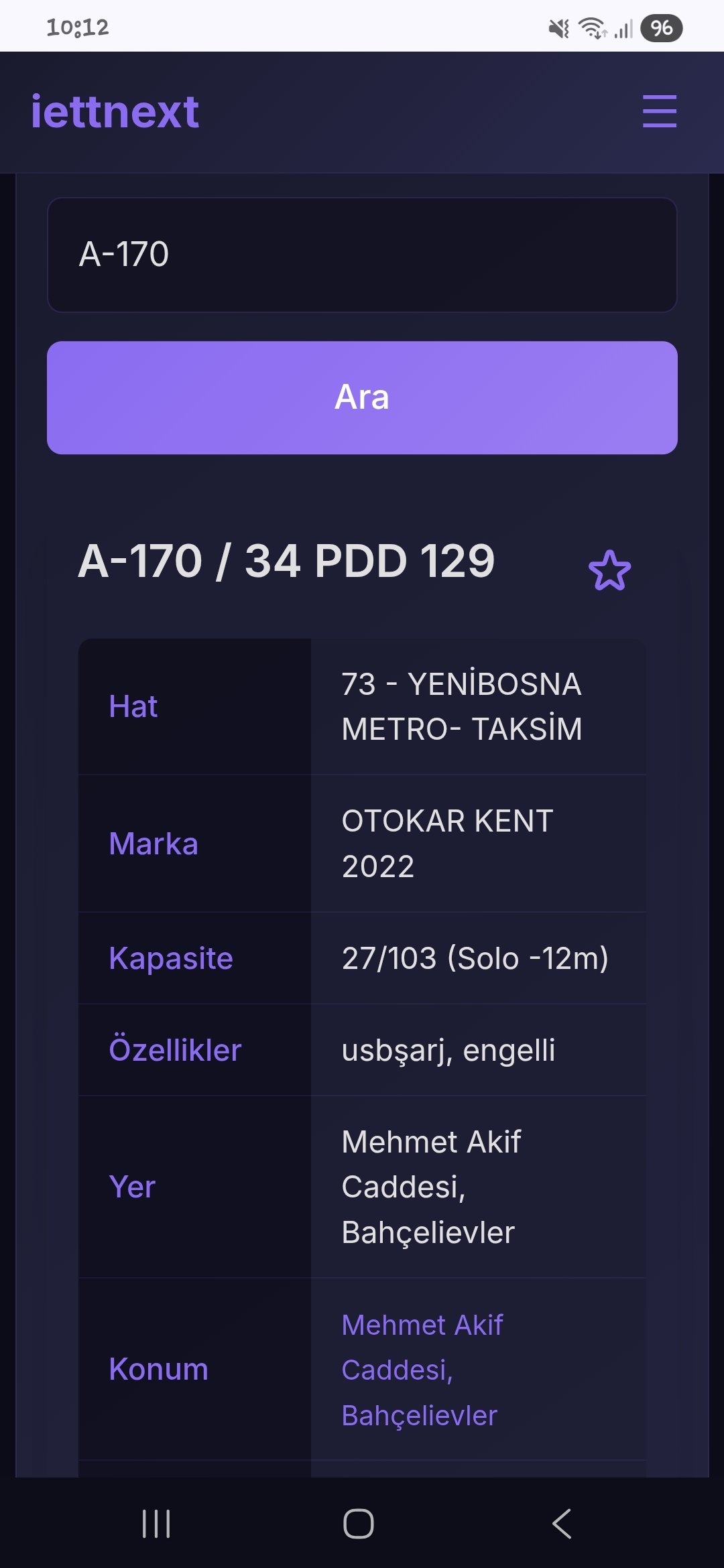Screen dimensions: 724x1568
Task: Tap the Ara search button
Action: 362,397
